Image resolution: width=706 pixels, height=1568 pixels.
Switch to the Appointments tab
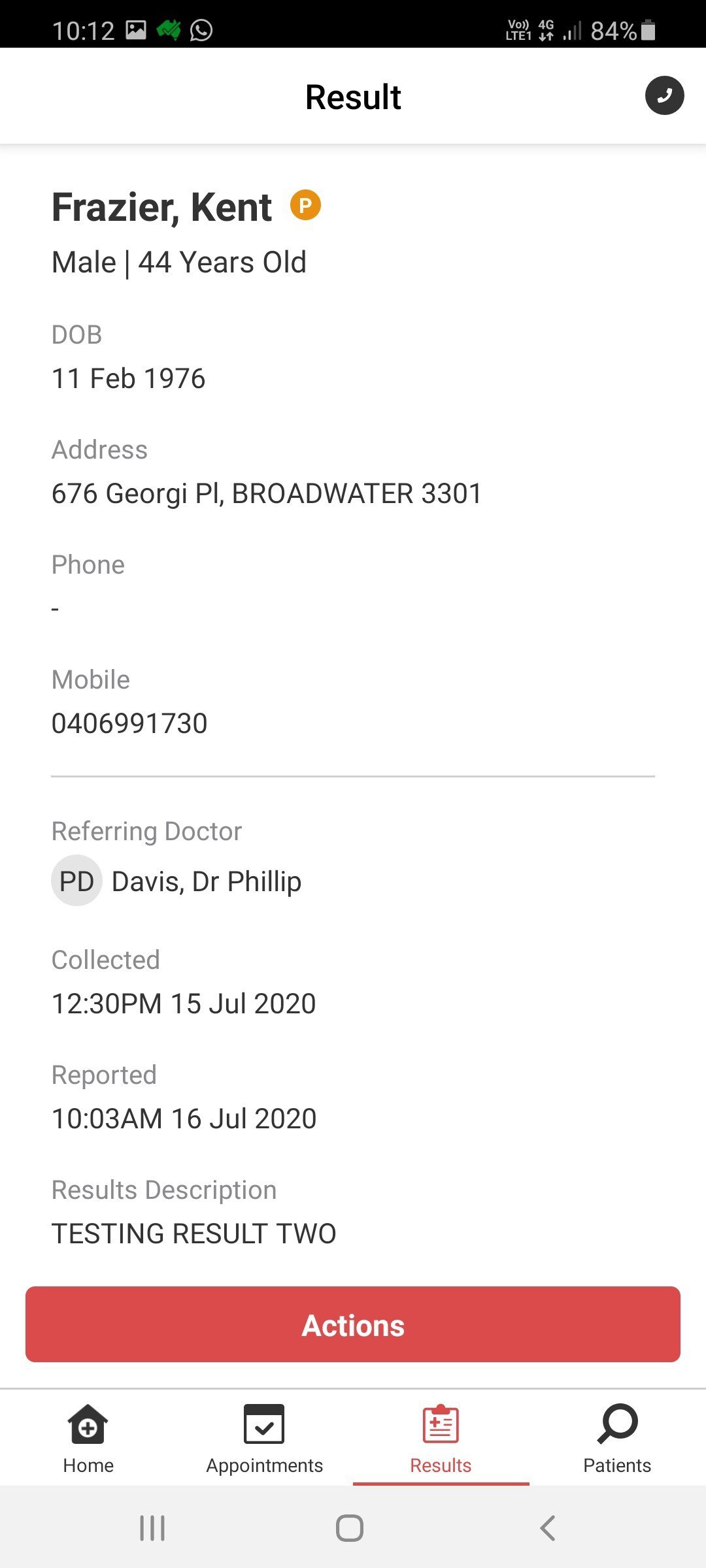(264, 1439)
